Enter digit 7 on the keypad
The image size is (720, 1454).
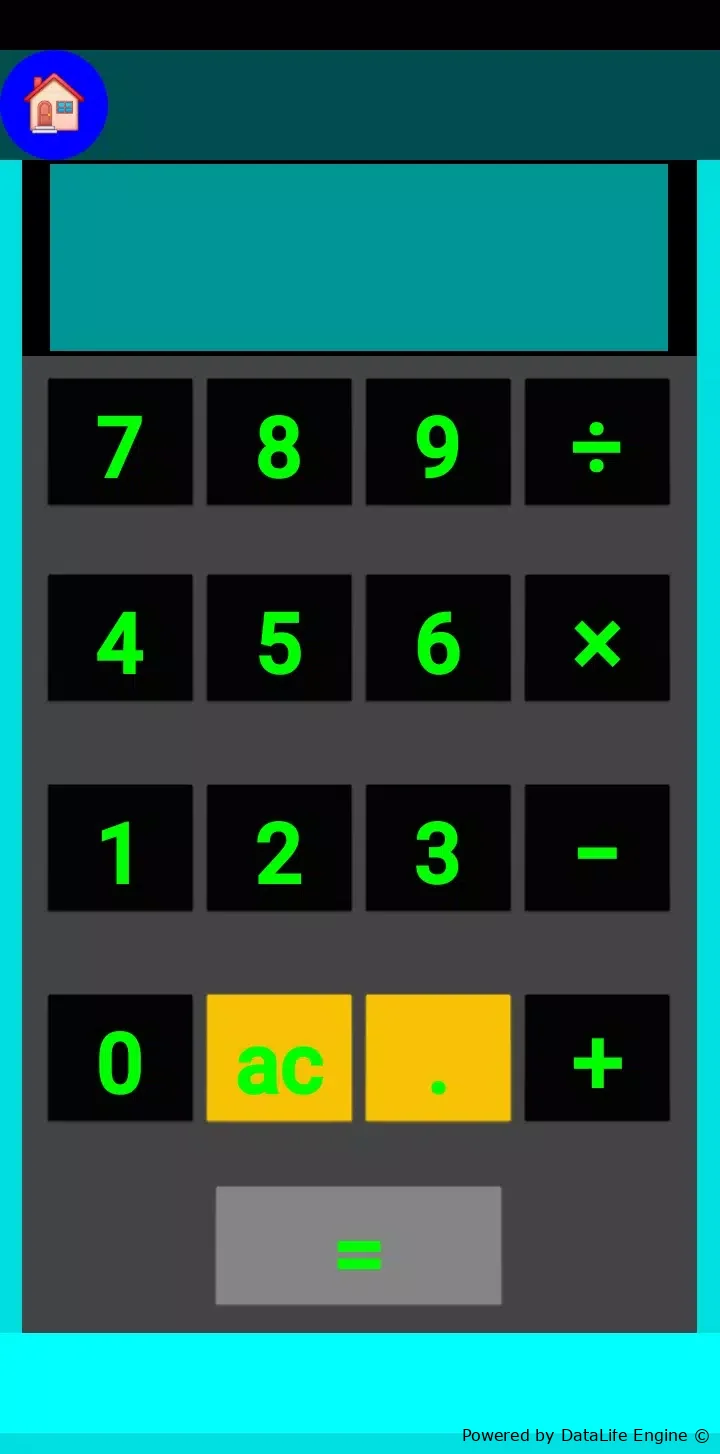tap(120, 441)
